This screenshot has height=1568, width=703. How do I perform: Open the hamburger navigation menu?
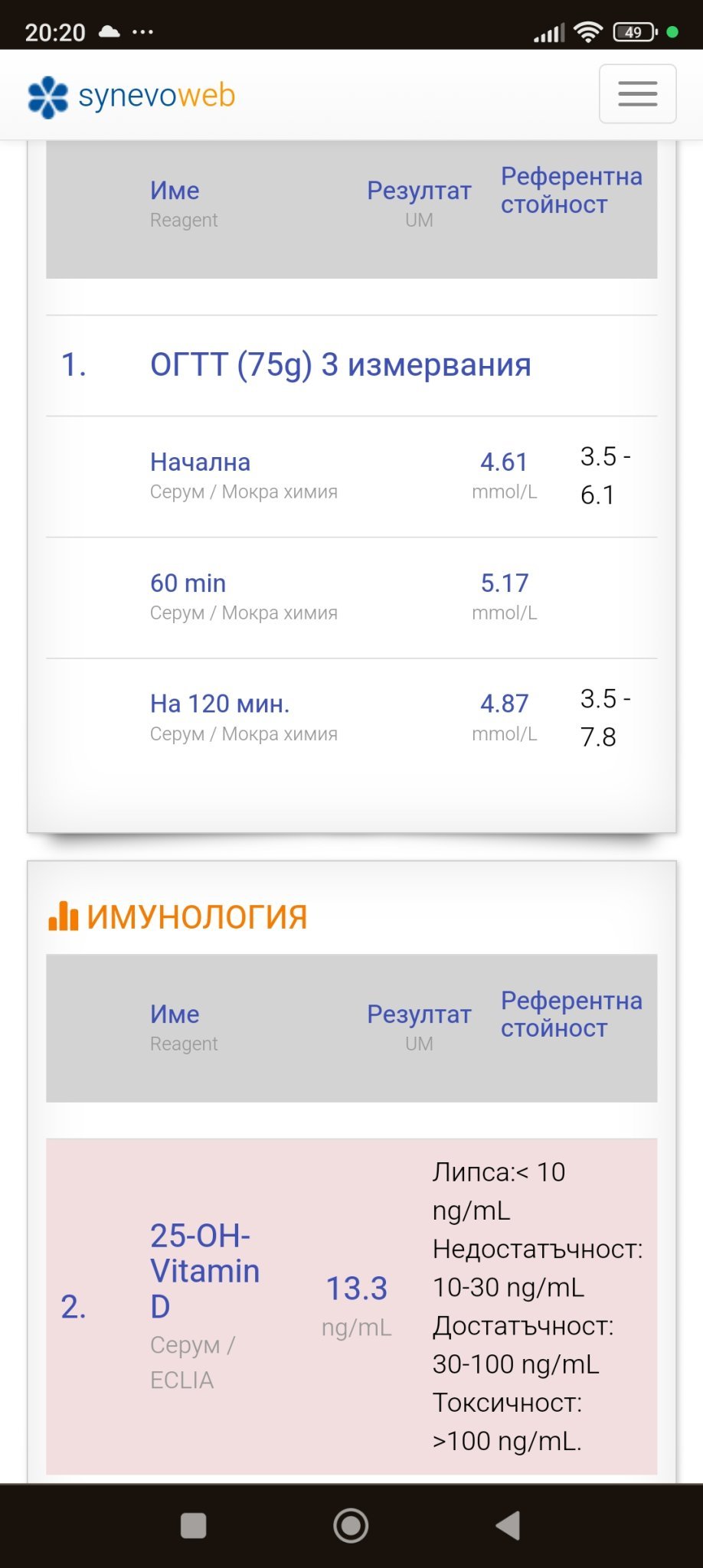pos(637,94)
